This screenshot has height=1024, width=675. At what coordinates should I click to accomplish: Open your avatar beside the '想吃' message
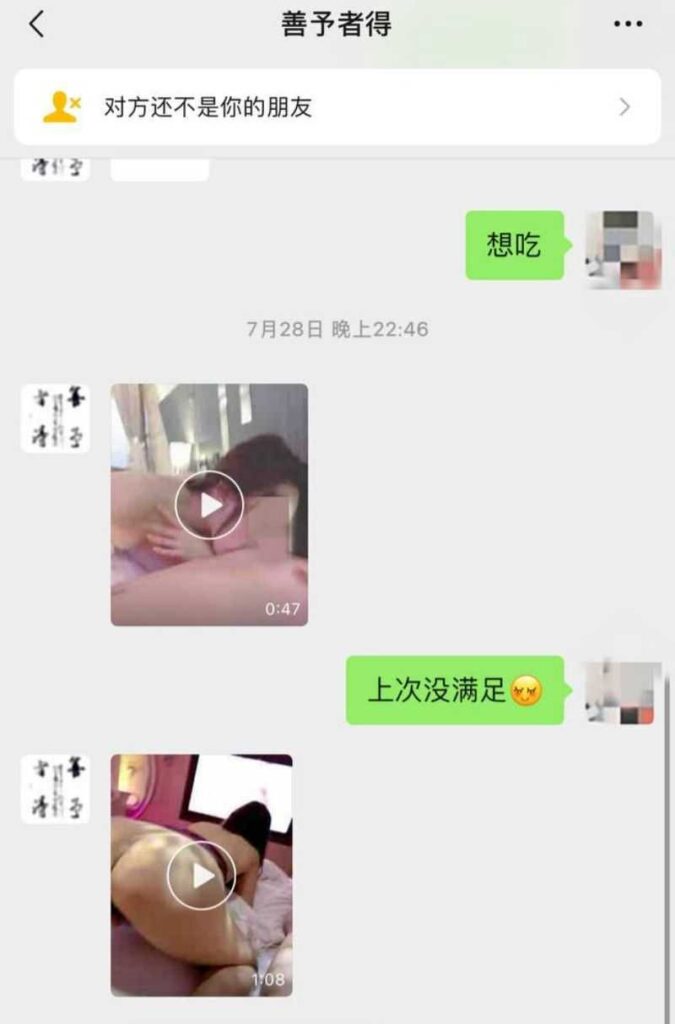[x=622, y=250]
